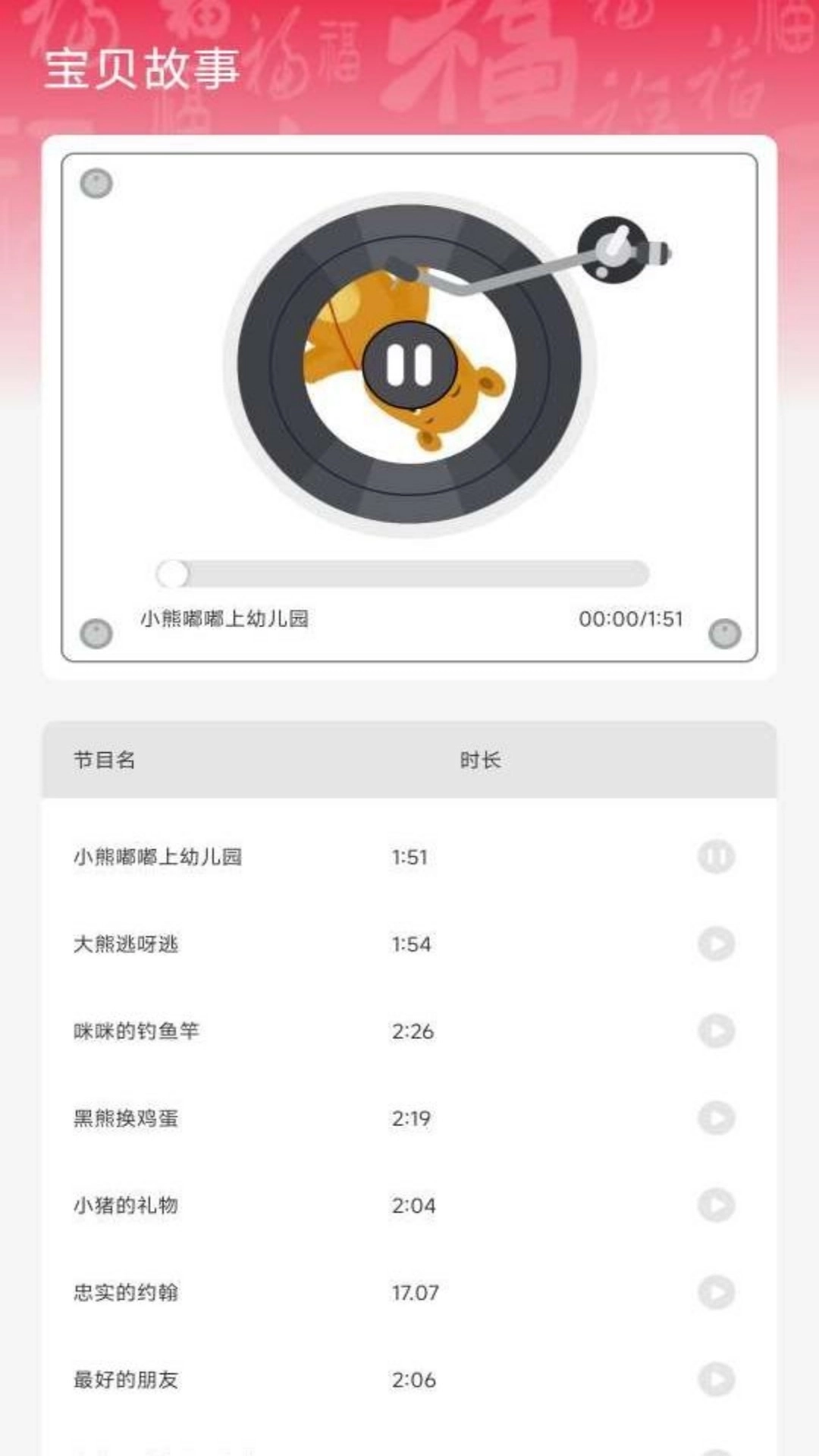Play the story 黑熊换鸡蛋
Viewport: 819px width, 1456px height.
(x=717, y=1117)
